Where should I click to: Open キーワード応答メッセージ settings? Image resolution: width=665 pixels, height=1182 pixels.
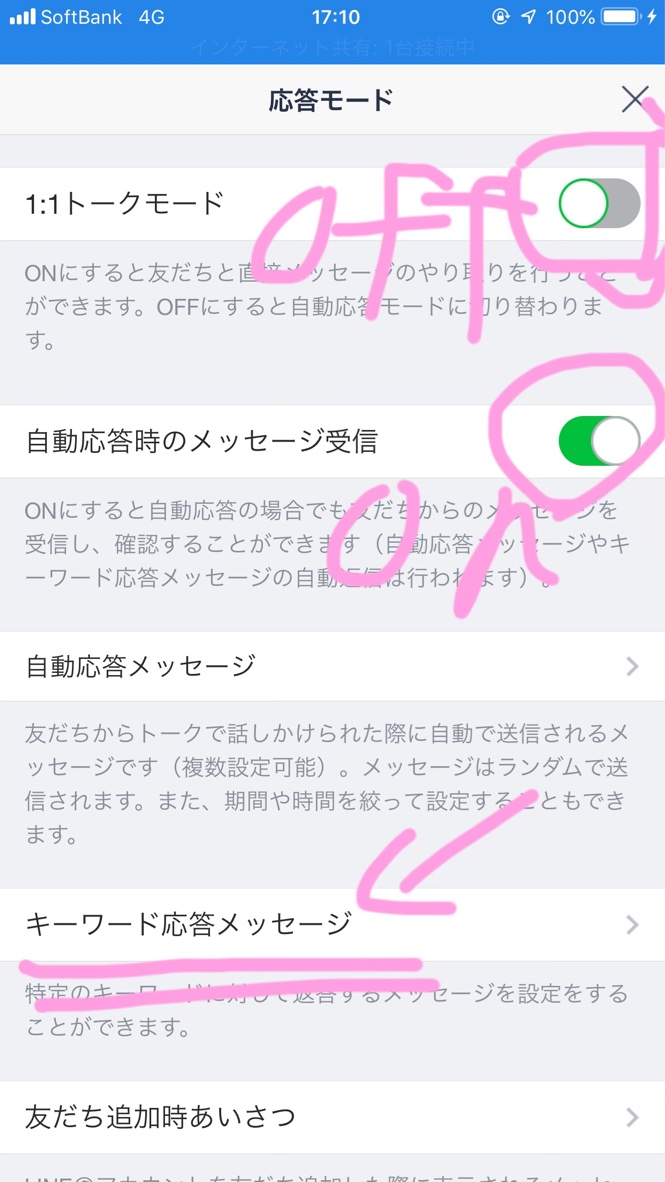(332, 924)
